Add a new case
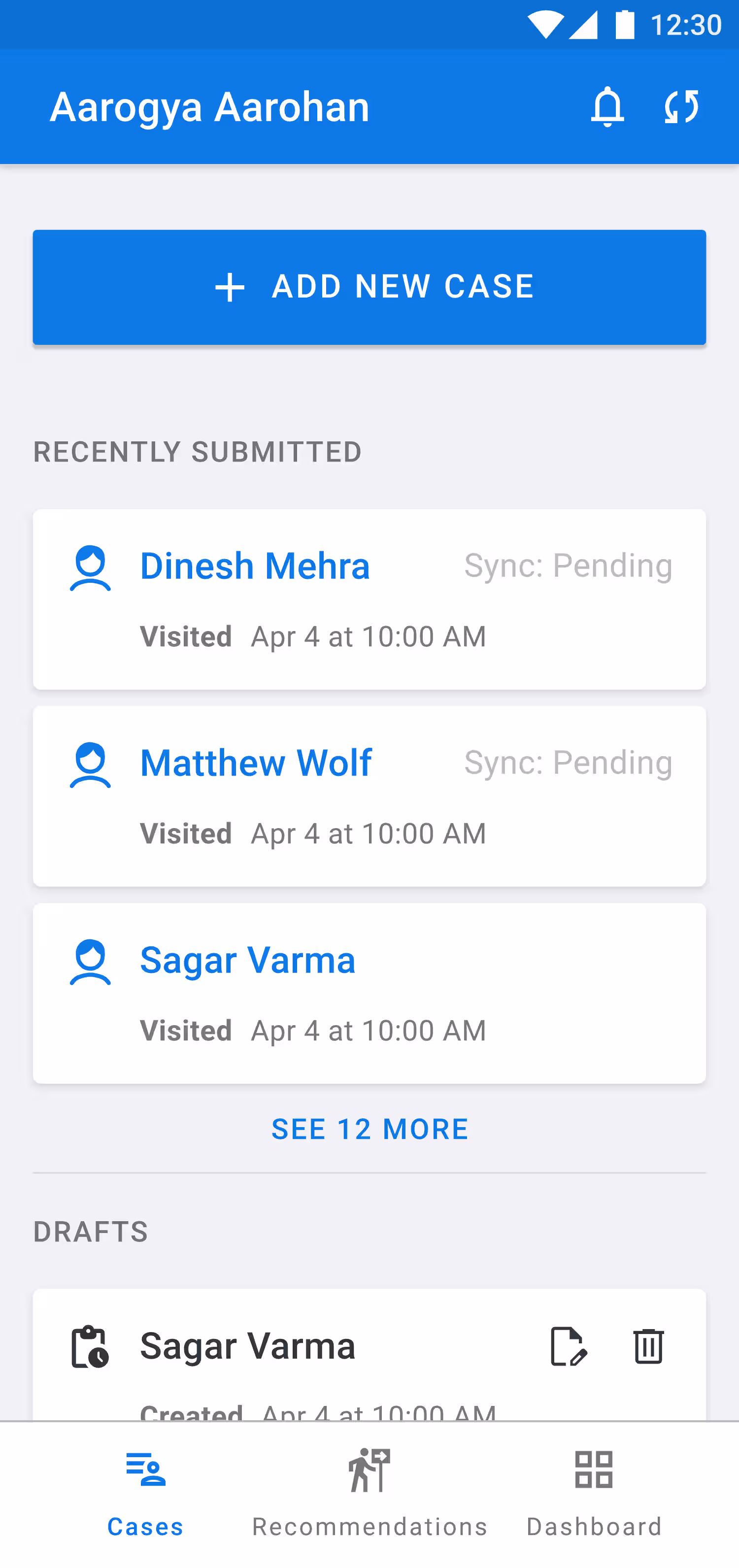 (369, 287)
